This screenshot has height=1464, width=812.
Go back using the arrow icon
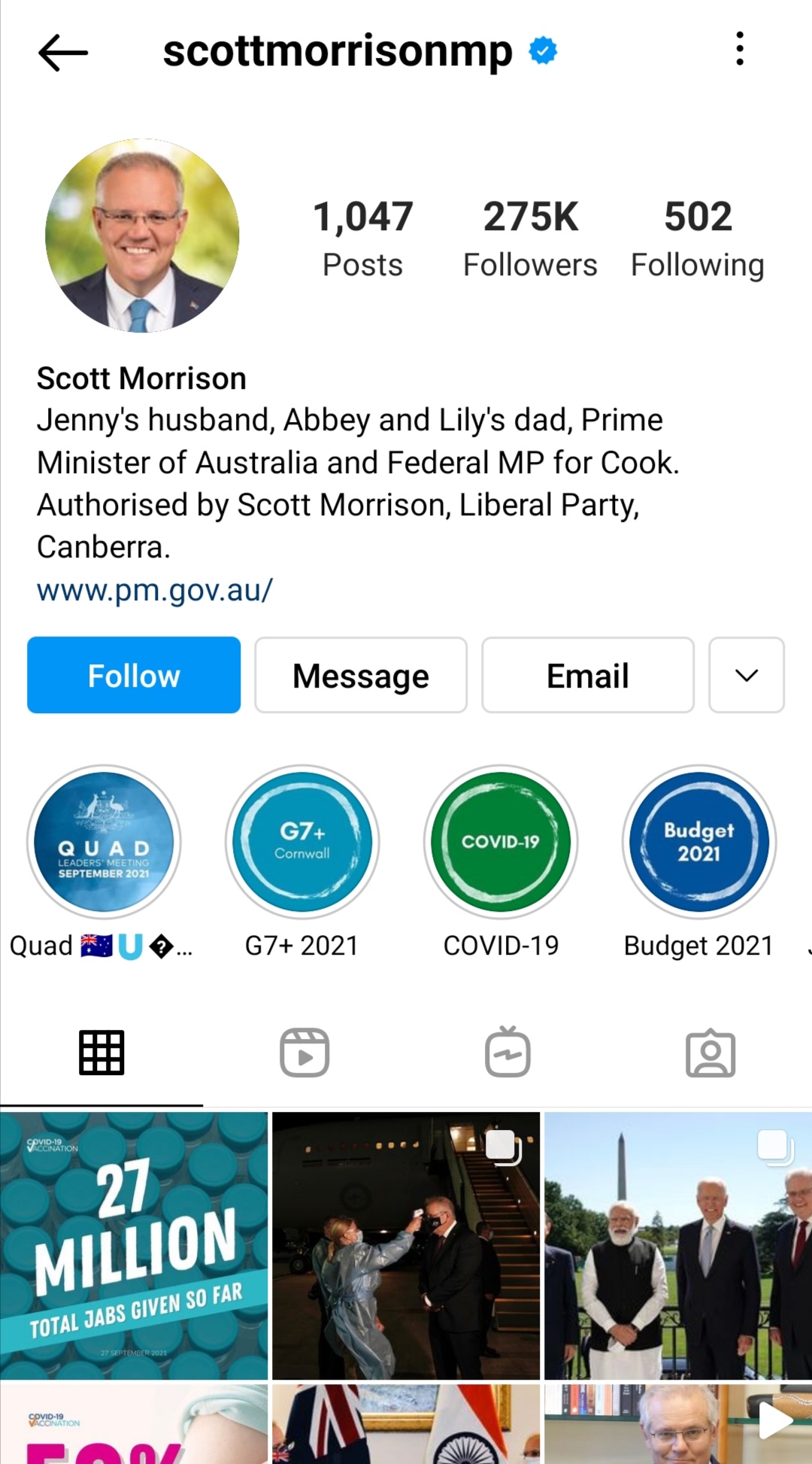[x=63, y=52]
